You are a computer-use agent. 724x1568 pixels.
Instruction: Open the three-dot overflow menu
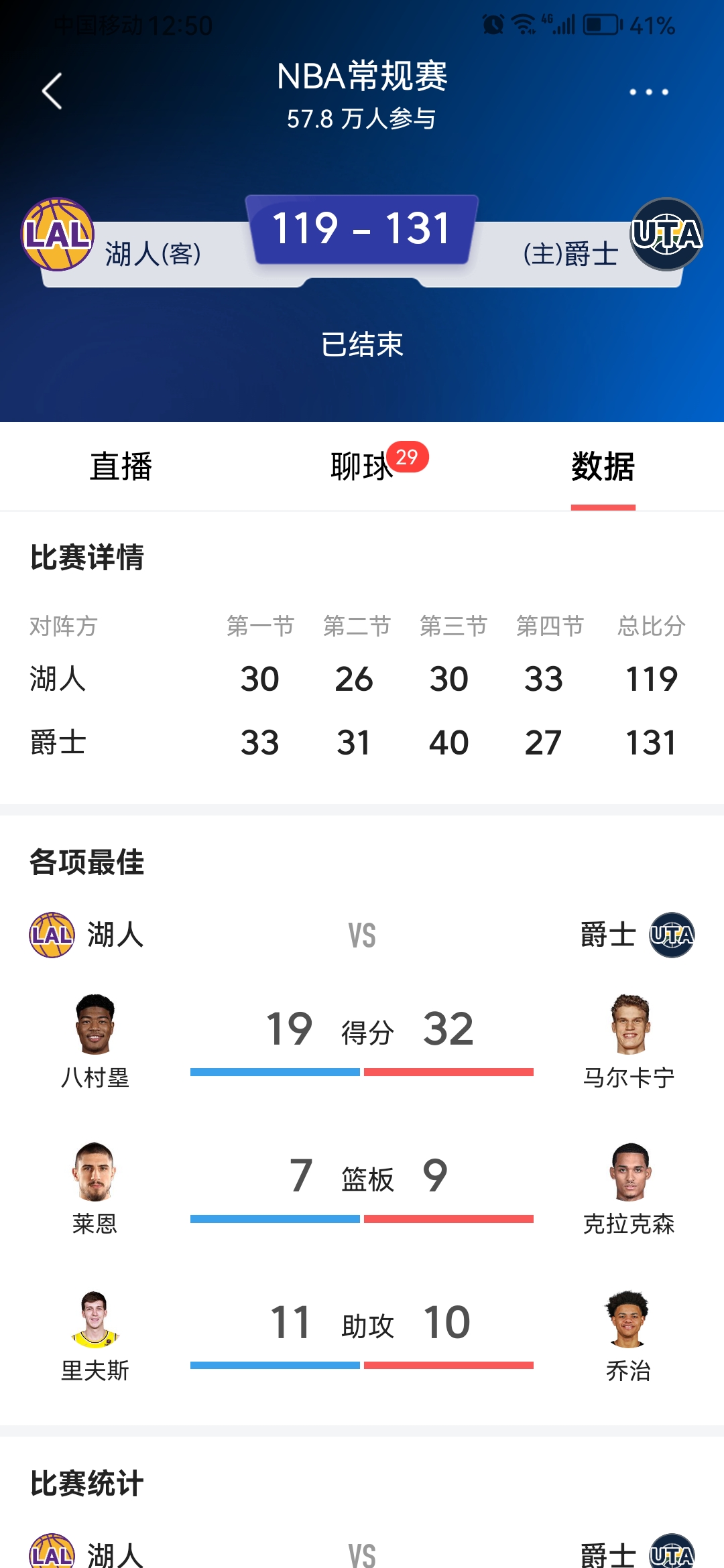648,92
